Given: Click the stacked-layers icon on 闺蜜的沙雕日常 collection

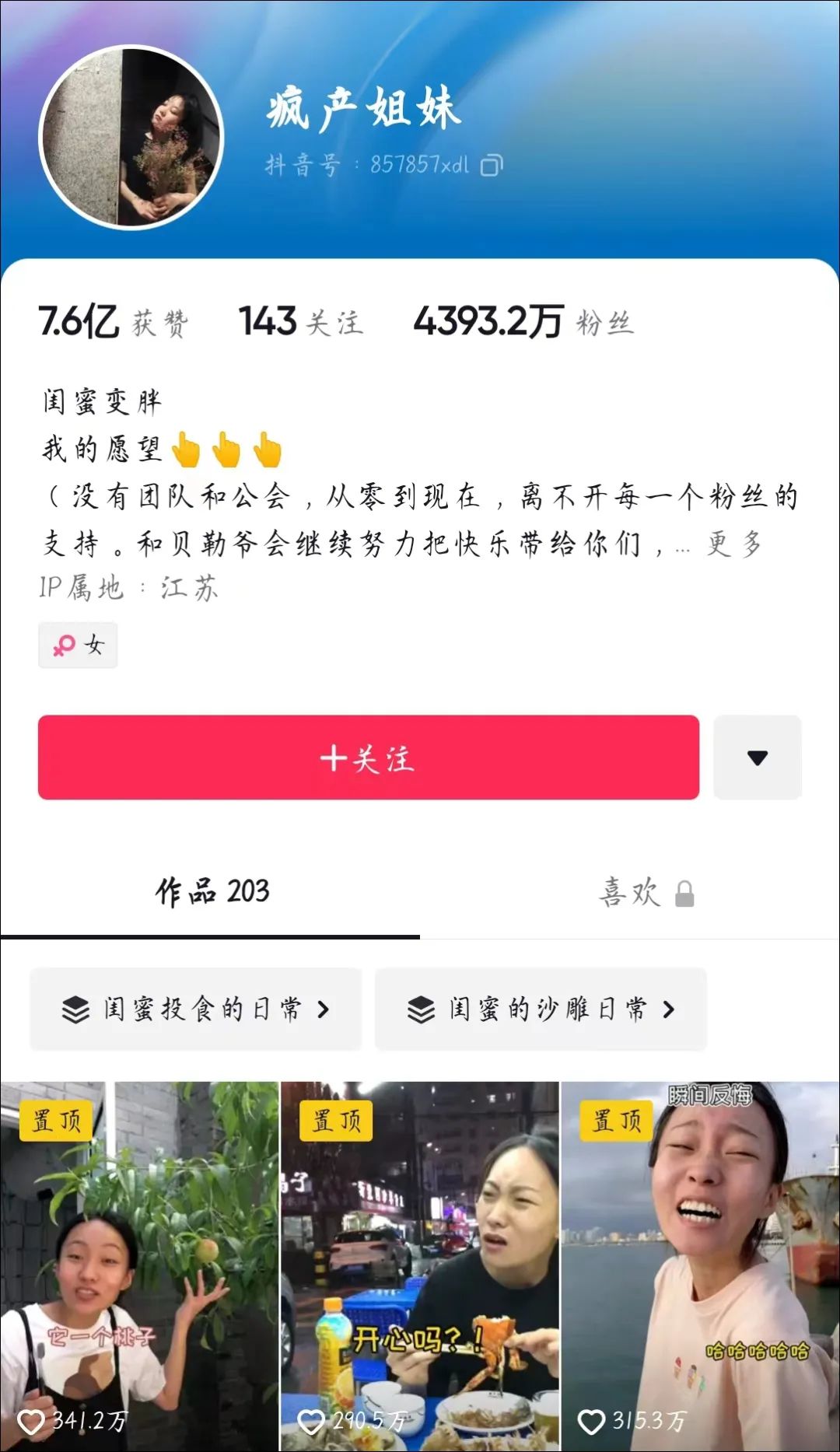Looking at the screenshot, I should coord(421,1009).
